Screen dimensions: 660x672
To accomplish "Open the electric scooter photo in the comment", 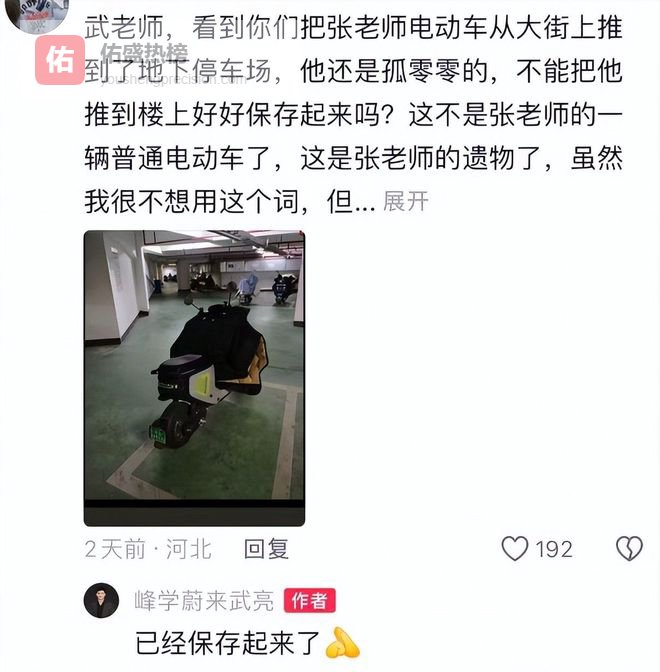I will click(x=194, y=378).
